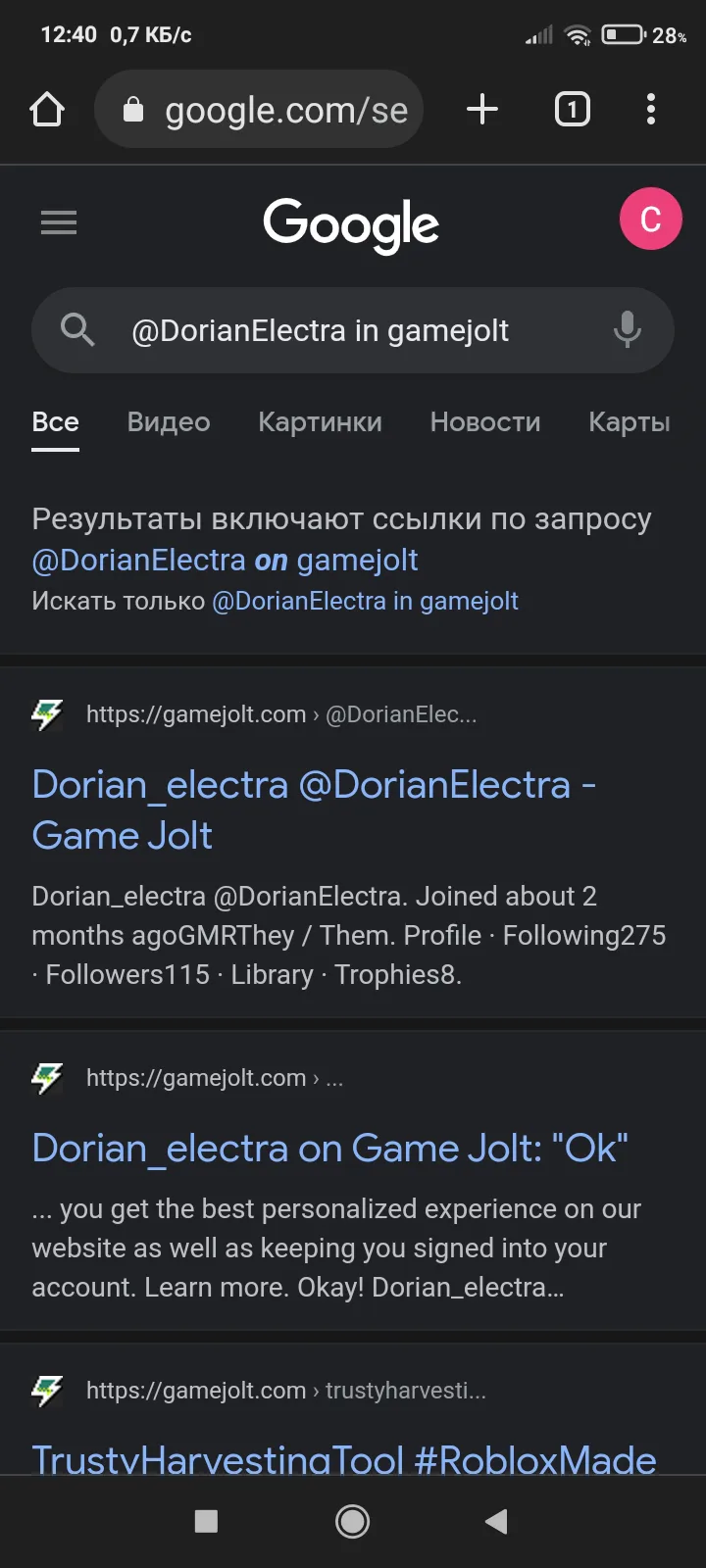
Task: Open the Google account avatar
Action: coord(650,219)
